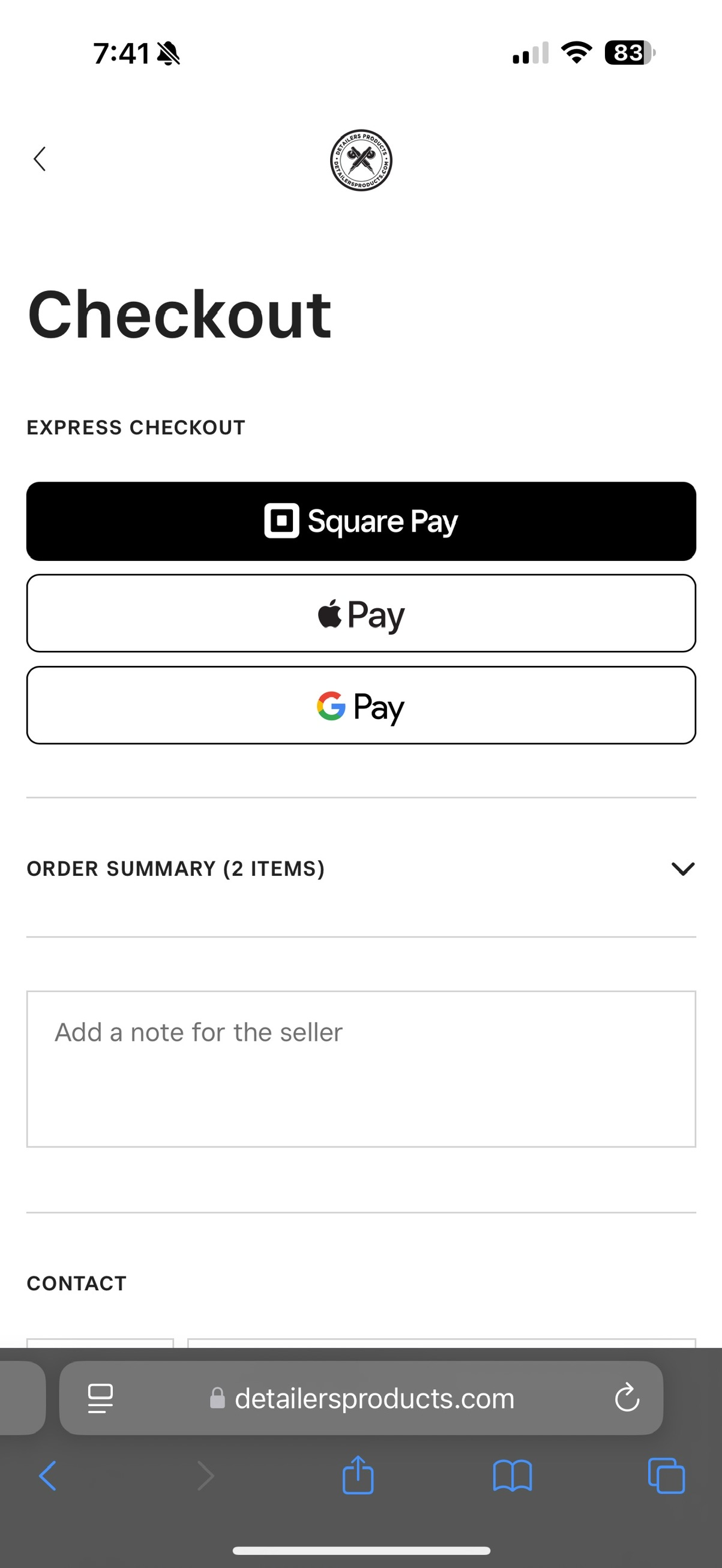Pay with Square Pay
This screenshot has height=1568, width=722.
(361, 521)
